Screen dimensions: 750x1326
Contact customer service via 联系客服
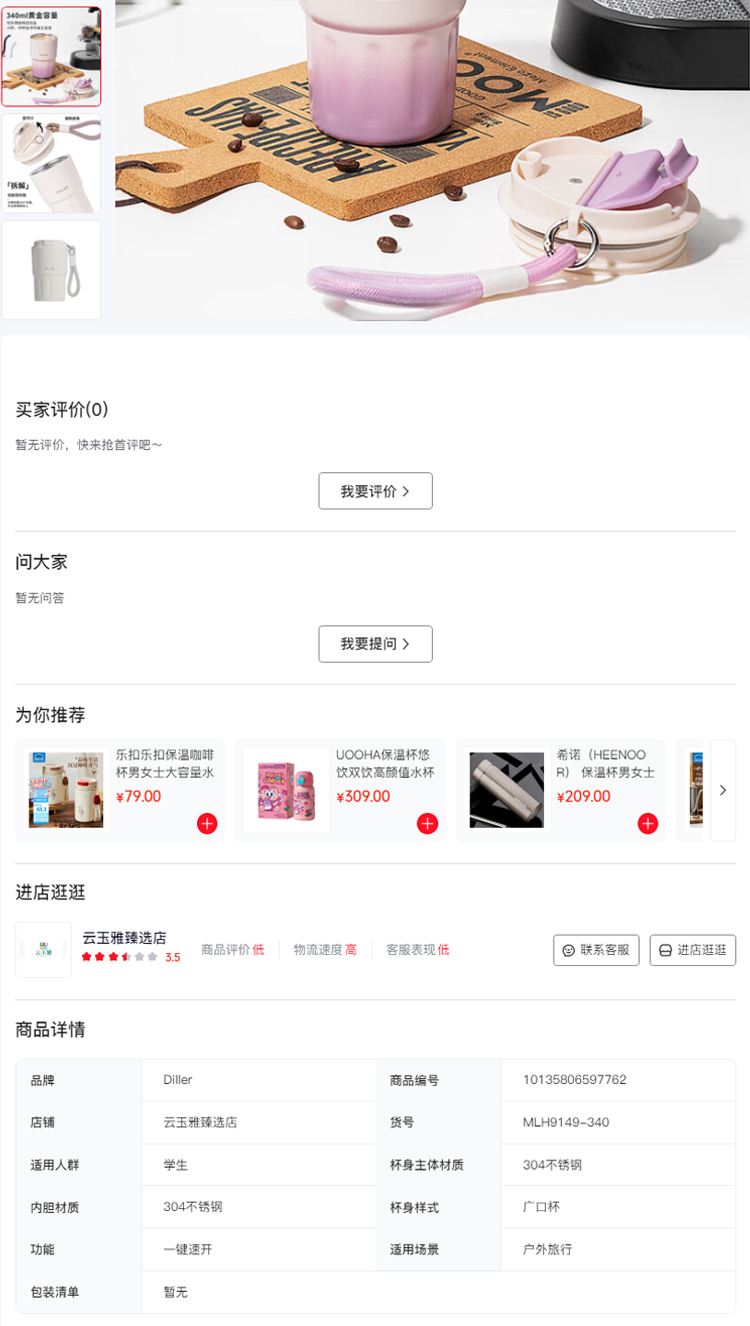coord(596,950)
